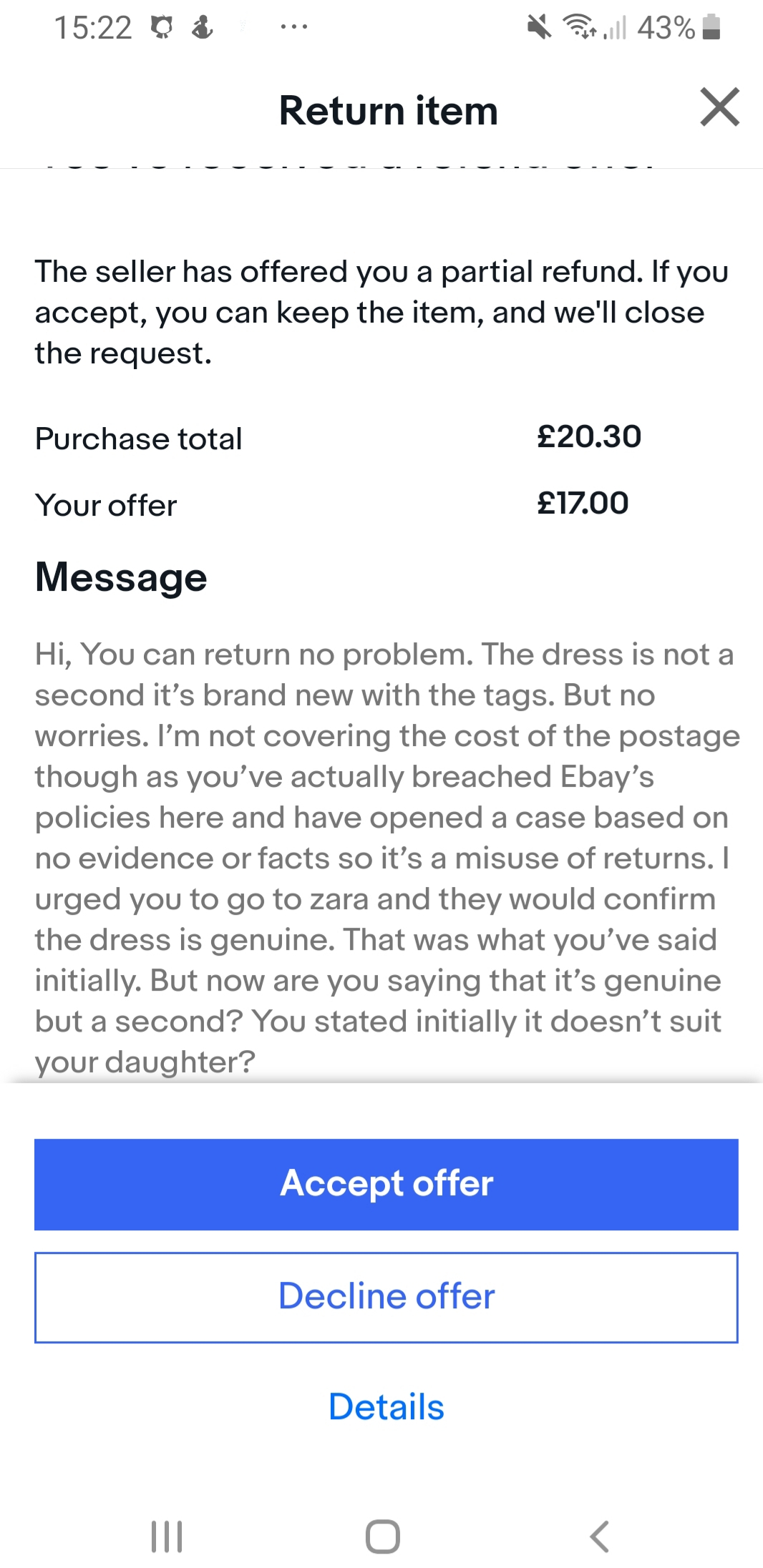Go back using the navigation bar arrow
Viewport: 763px width, 1568px height.
[x=596, y=1534]
